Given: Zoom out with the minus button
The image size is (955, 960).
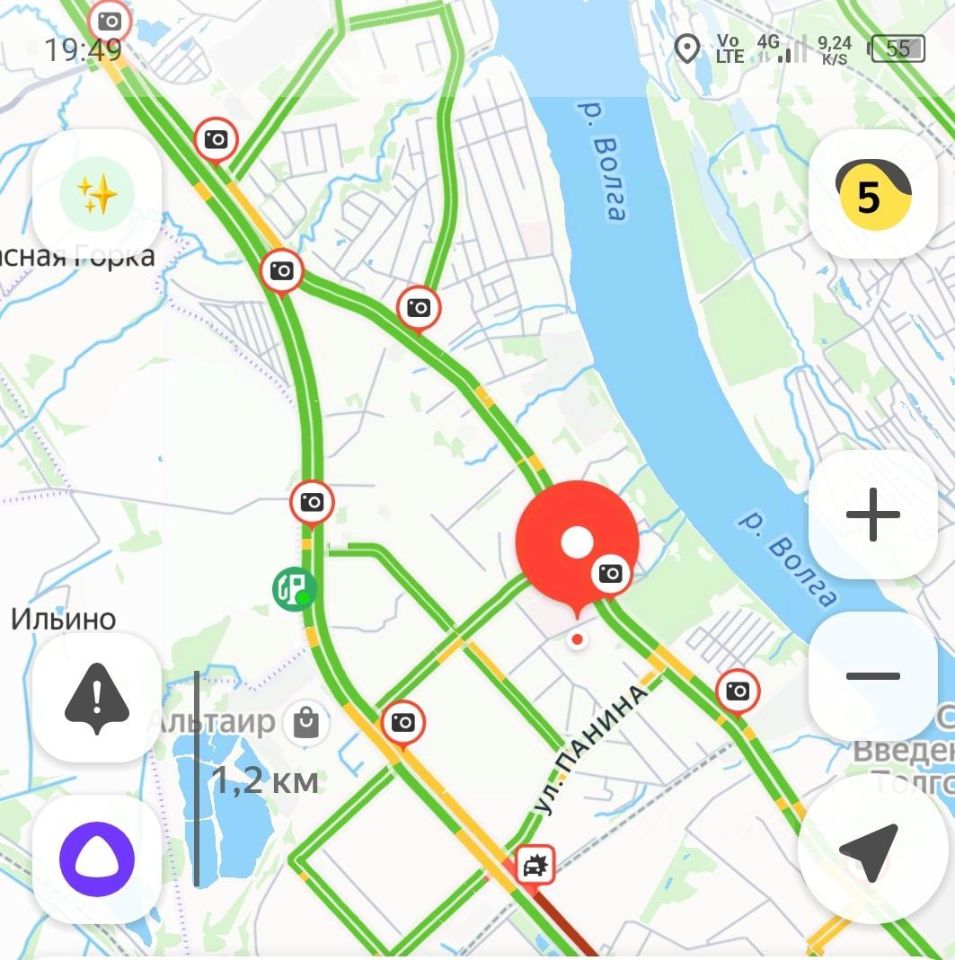Looking at the screenshot, I should pos(872,677).
